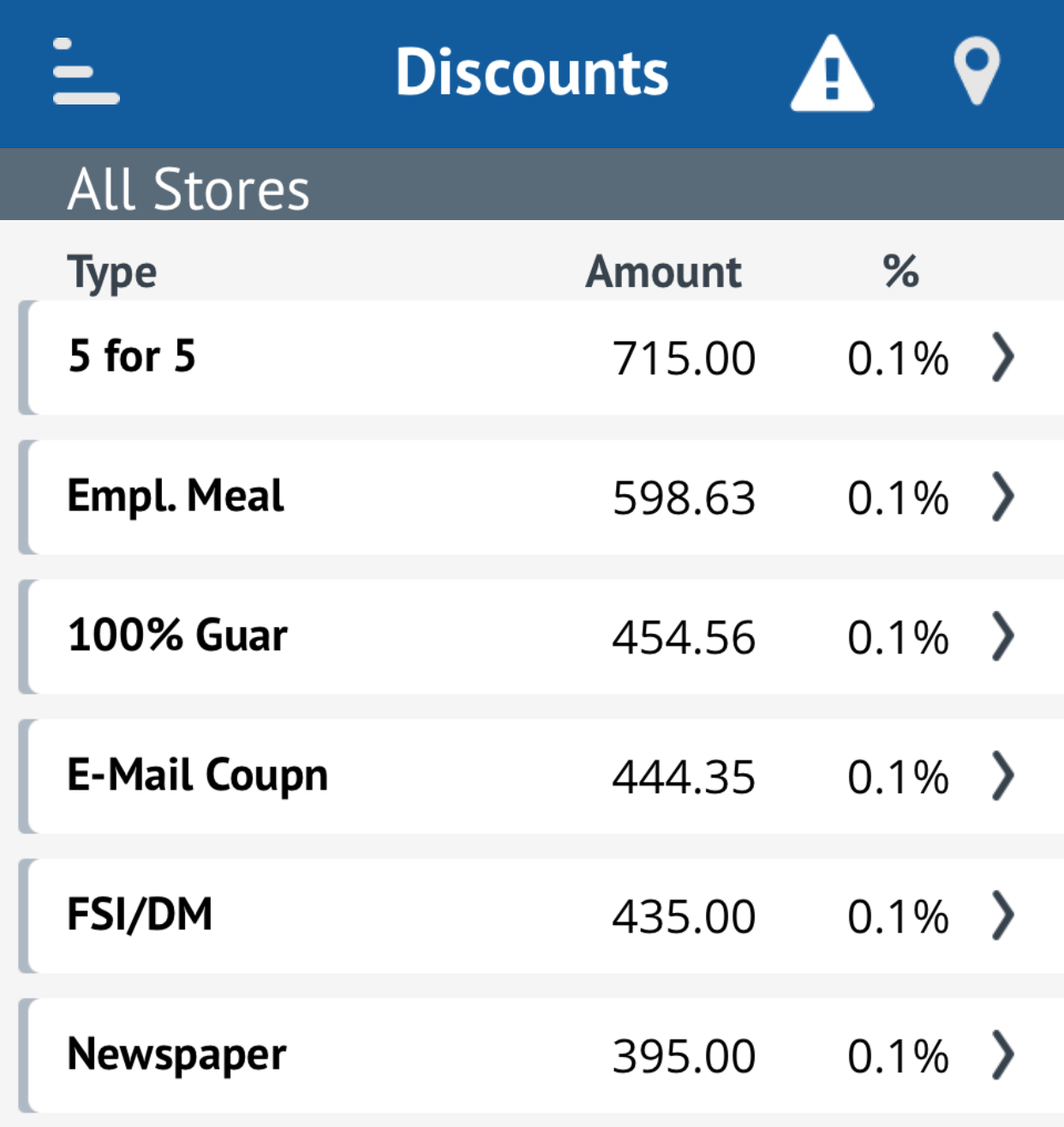
Task: Select the 100% Guar discount row
Action: tap(540, 637)
